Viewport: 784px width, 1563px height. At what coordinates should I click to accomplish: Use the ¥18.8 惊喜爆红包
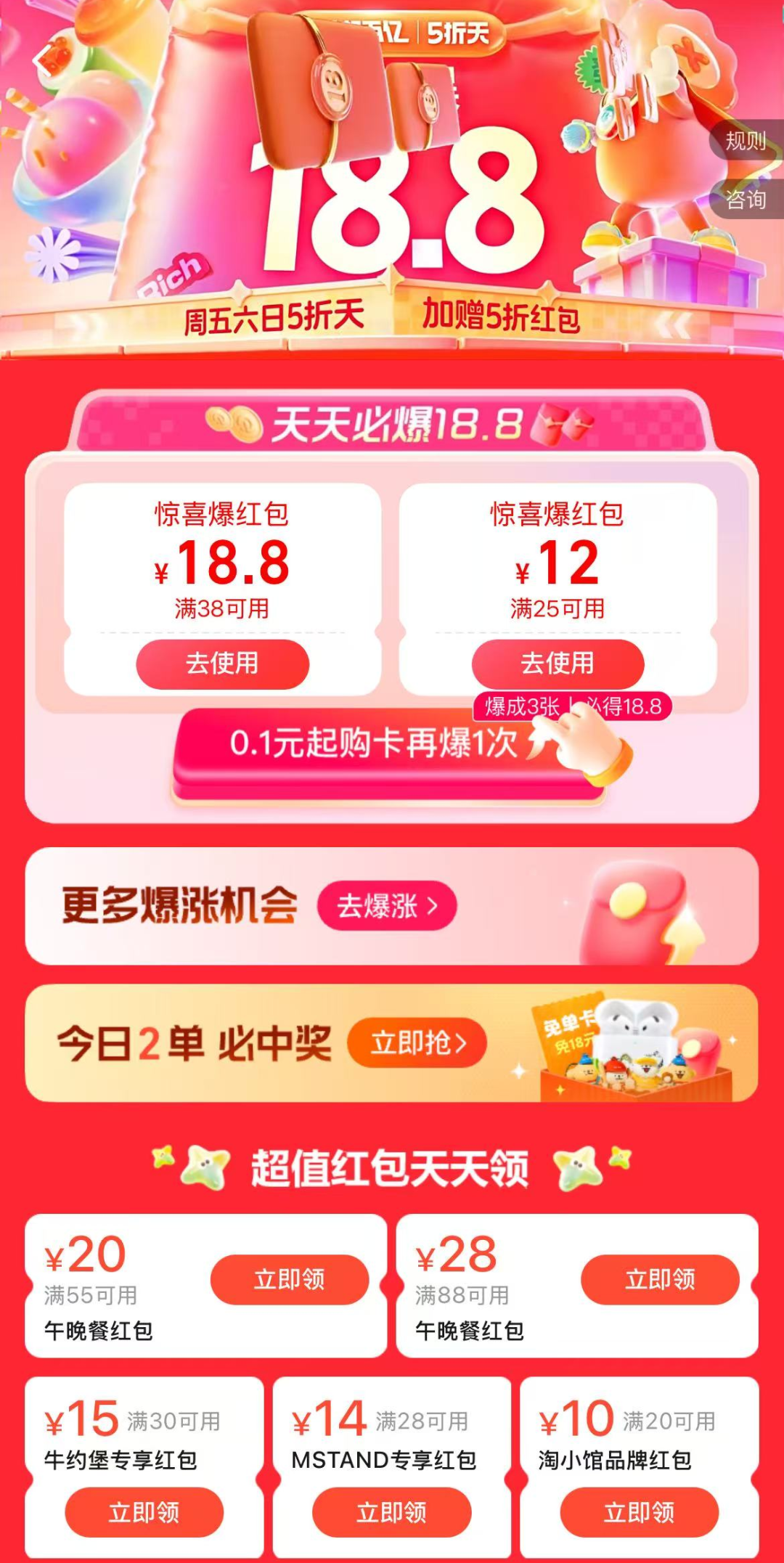click(x=222, y=664)
